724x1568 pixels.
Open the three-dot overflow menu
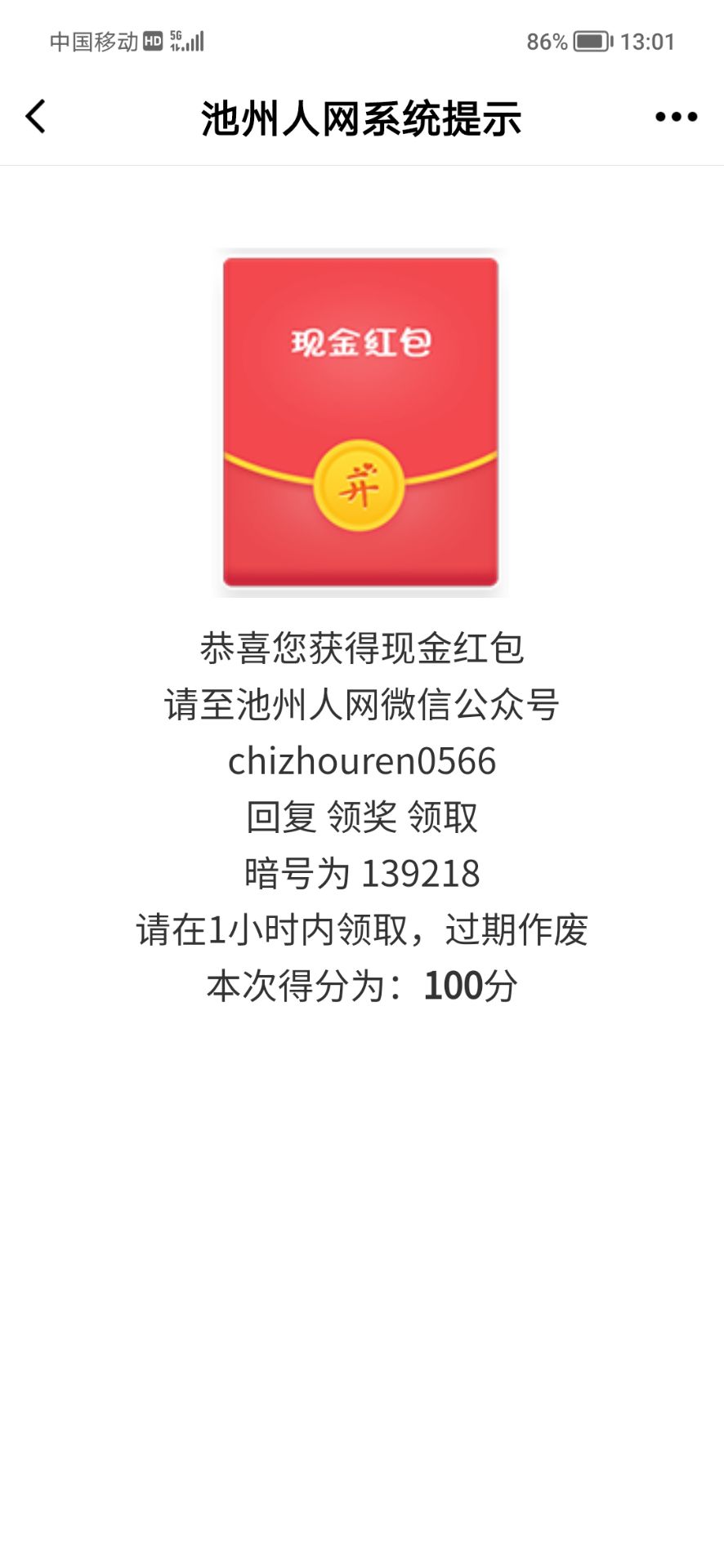(676, 117)
